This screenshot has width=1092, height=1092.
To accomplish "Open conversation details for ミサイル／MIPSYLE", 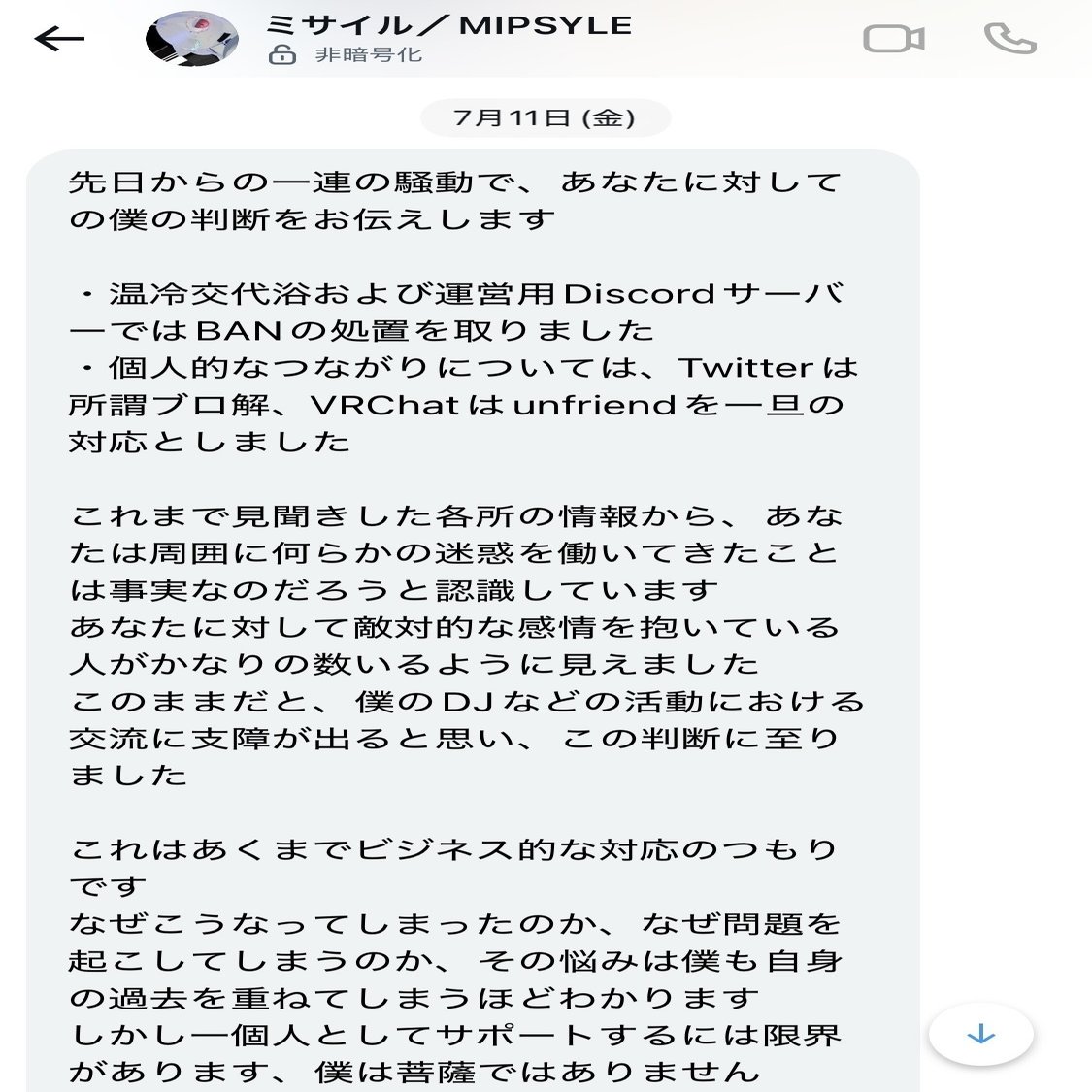I will [x=448, y=26].
